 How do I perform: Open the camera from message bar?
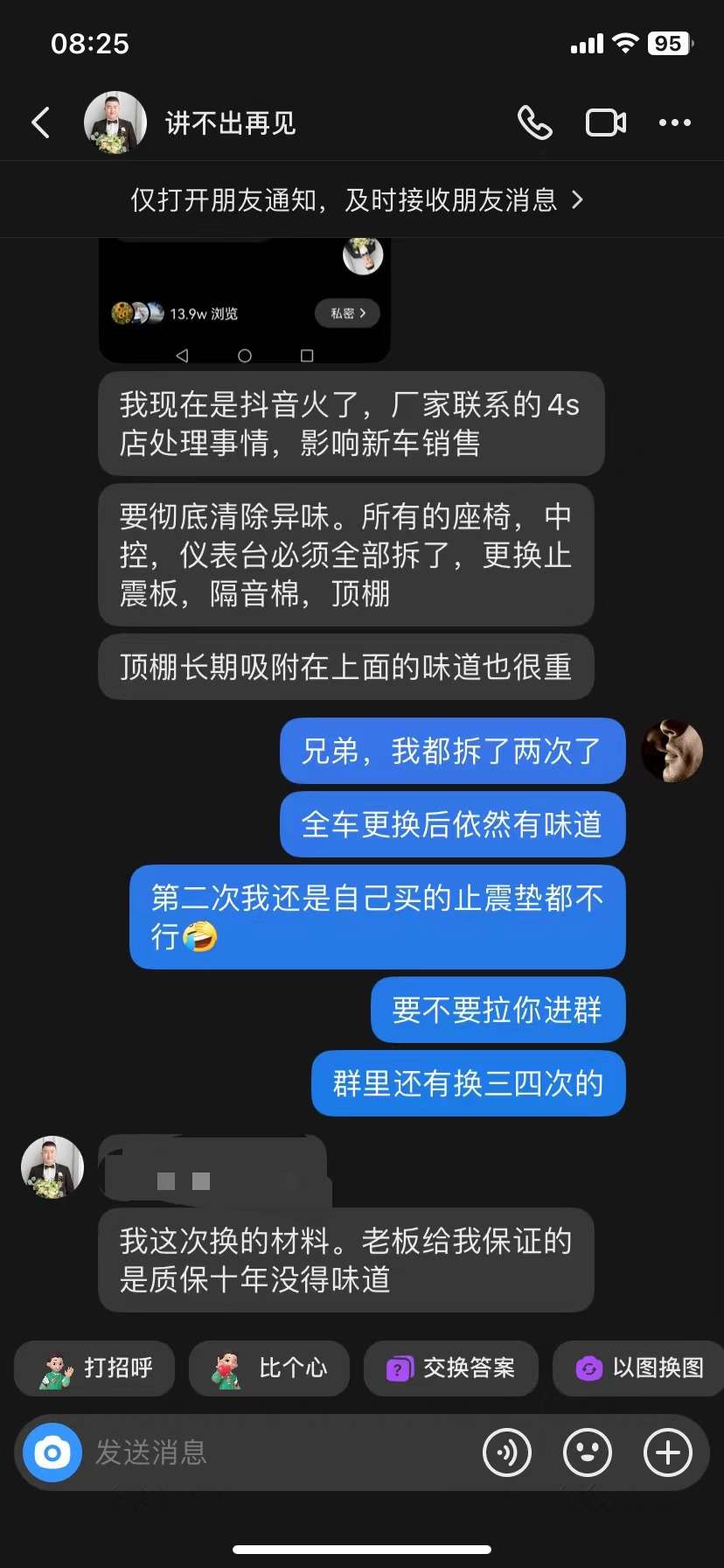coord(52,1453)
